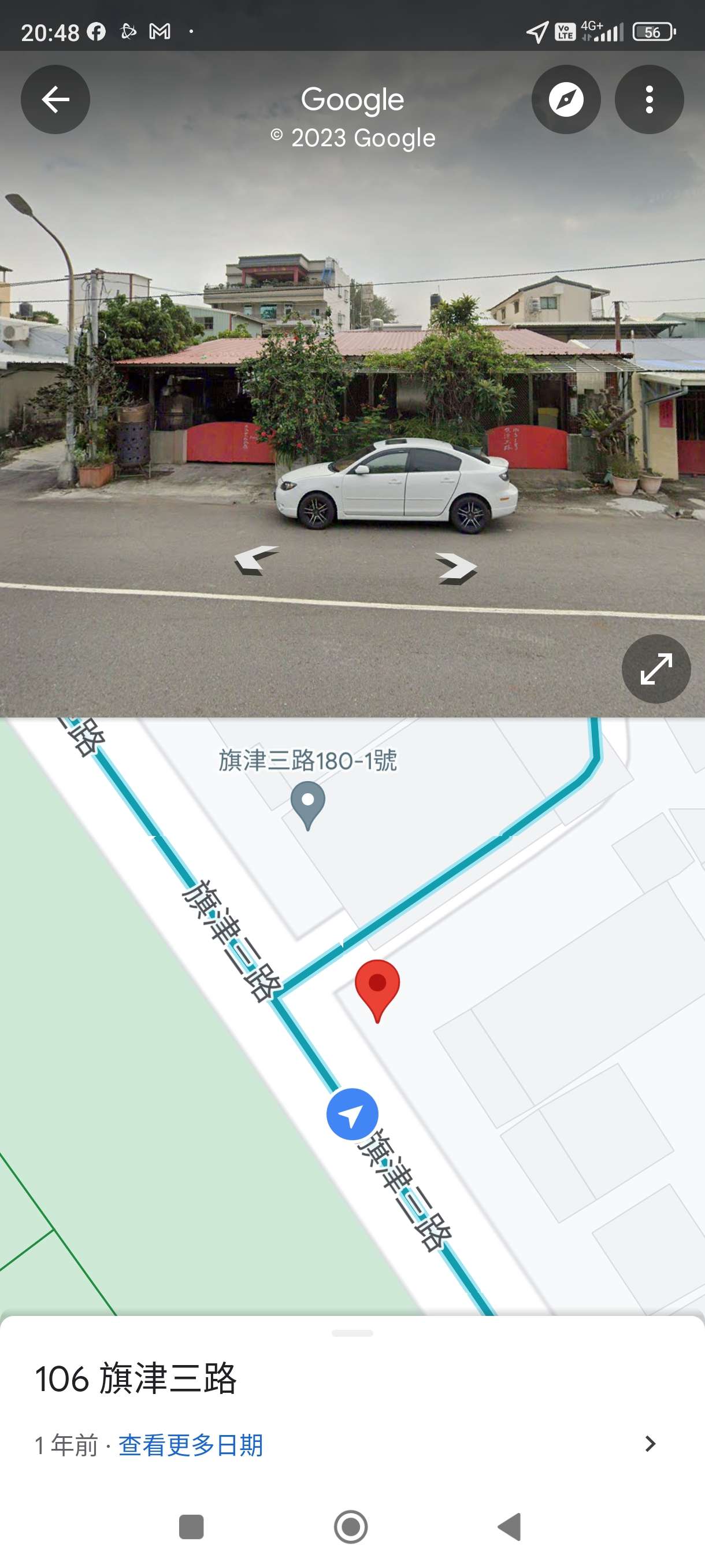705x1568 pixels.
Task: Go back using the top-left arrow
Action: [x=55, y=99]
